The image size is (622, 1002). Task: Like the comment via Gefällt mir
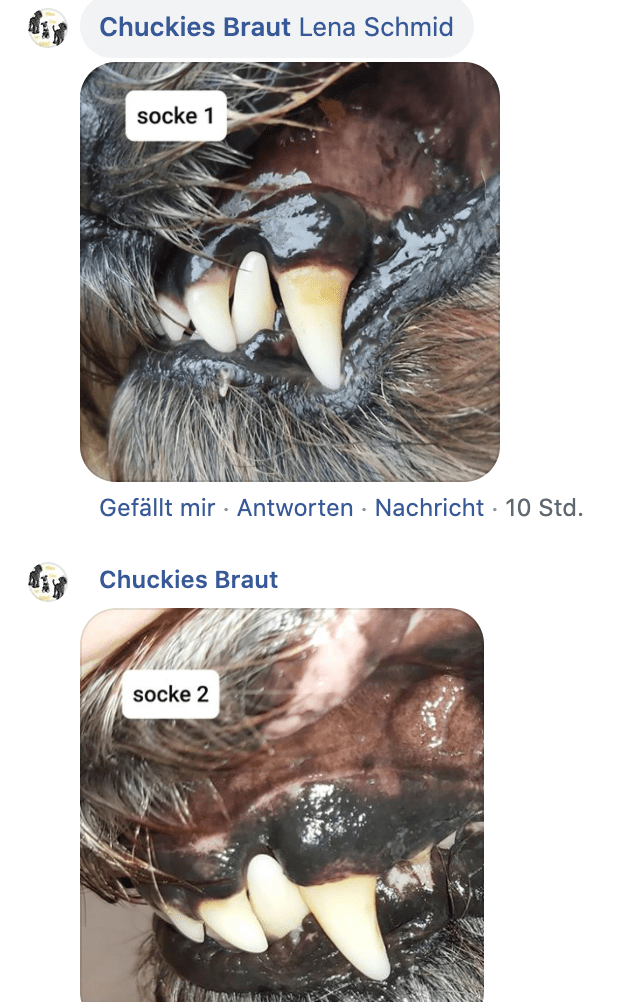157,508
